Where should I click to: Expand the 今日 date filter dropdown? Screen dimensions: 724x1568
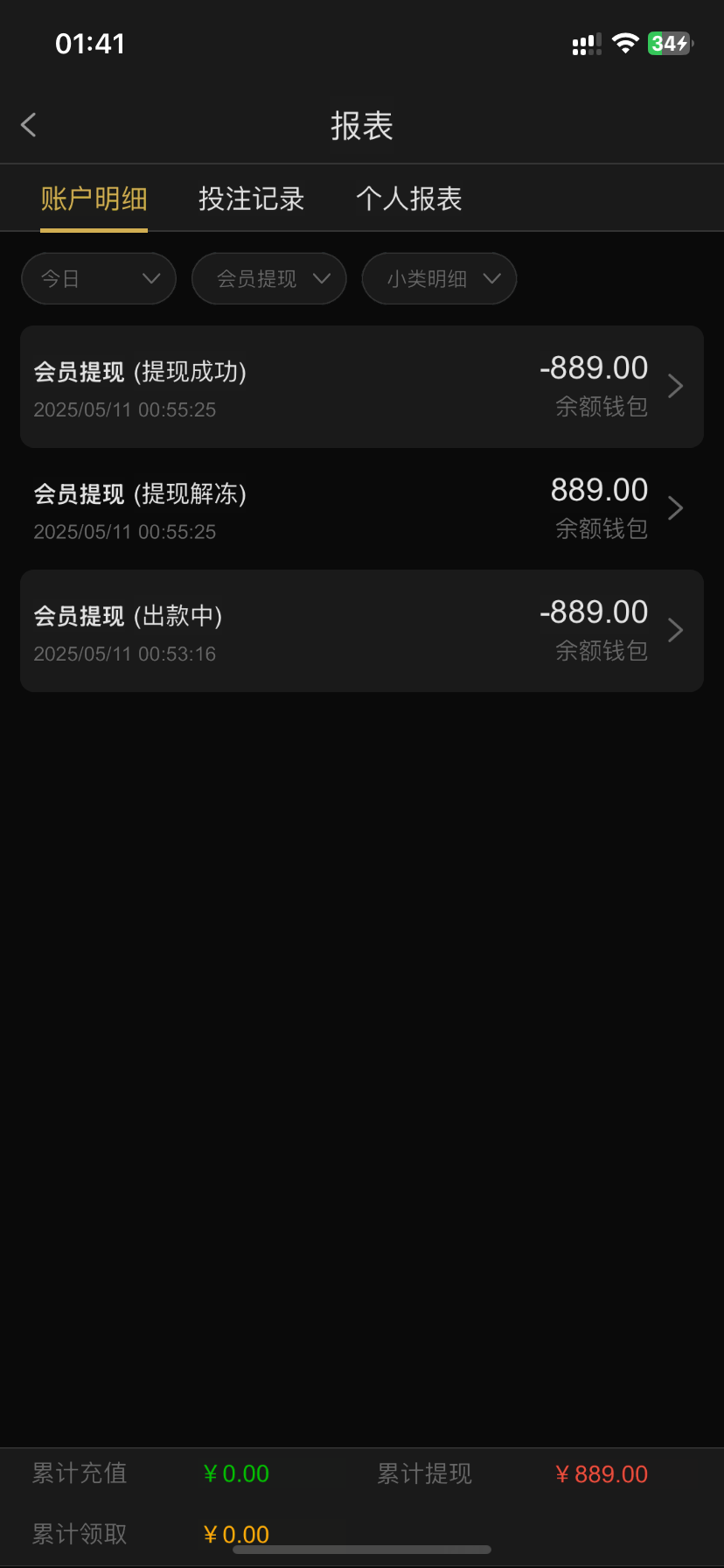[99, 279]
